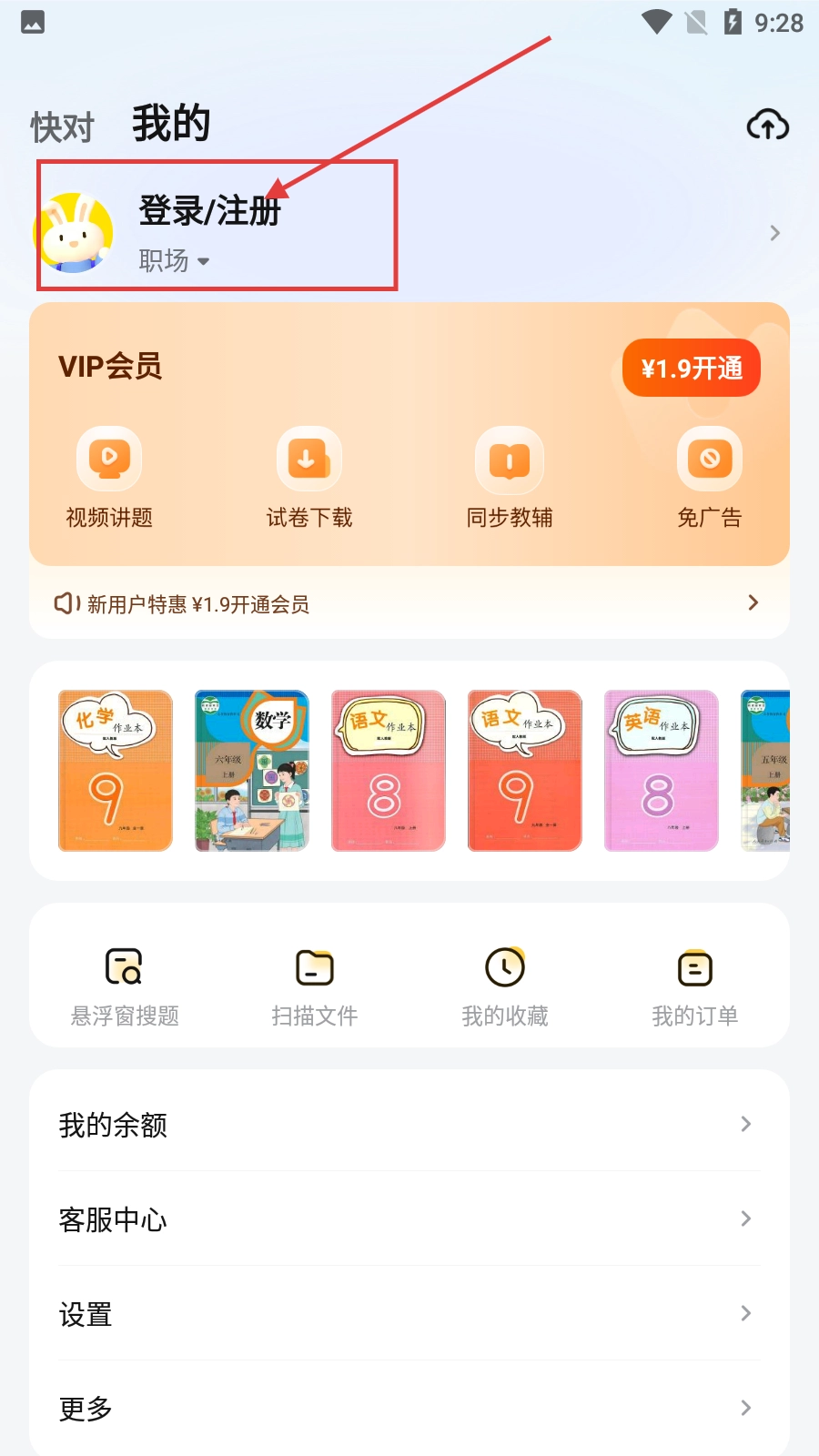Open the 数学 sixth grade textbook
This screenshot has width=819, height=1456.
(252, 771)
